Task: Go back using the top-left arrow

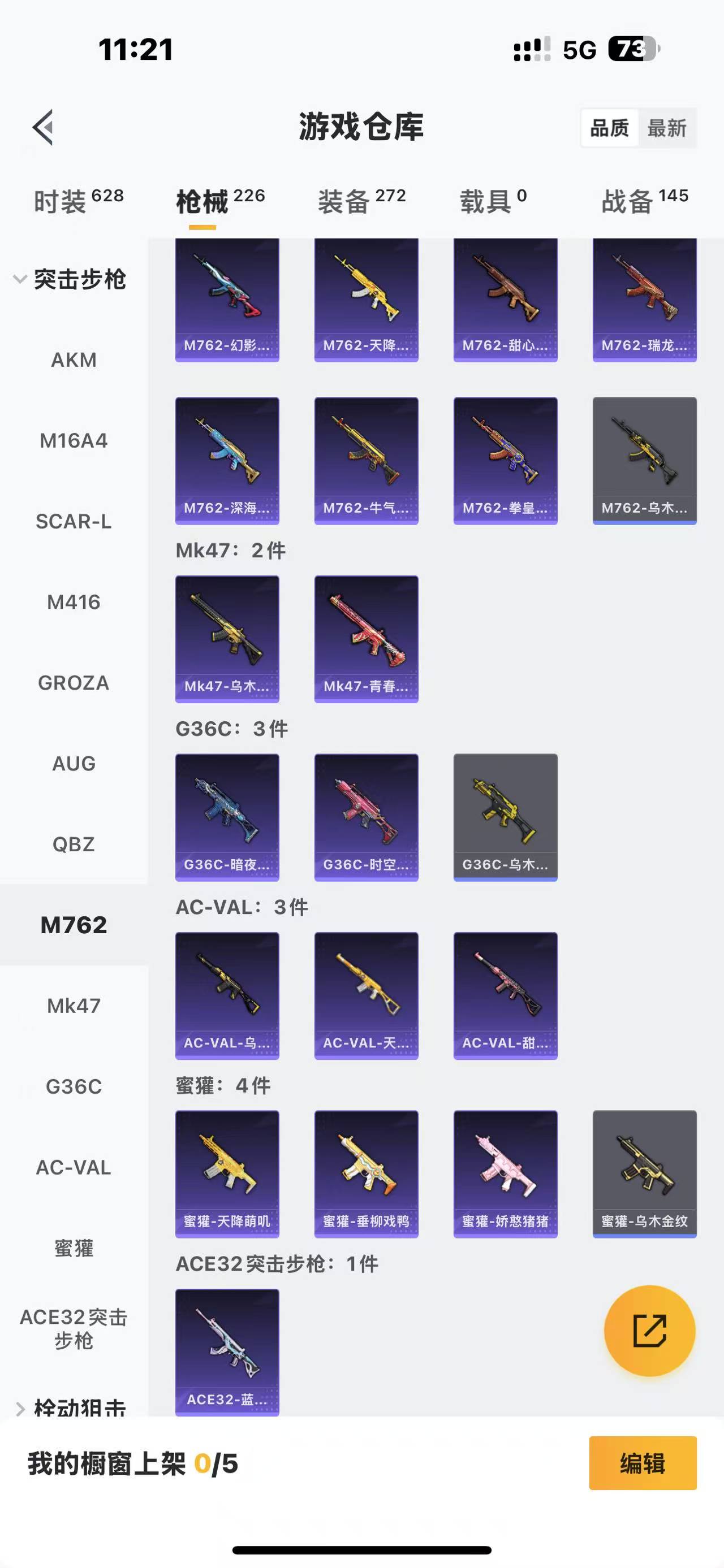Action: point(43,127)
